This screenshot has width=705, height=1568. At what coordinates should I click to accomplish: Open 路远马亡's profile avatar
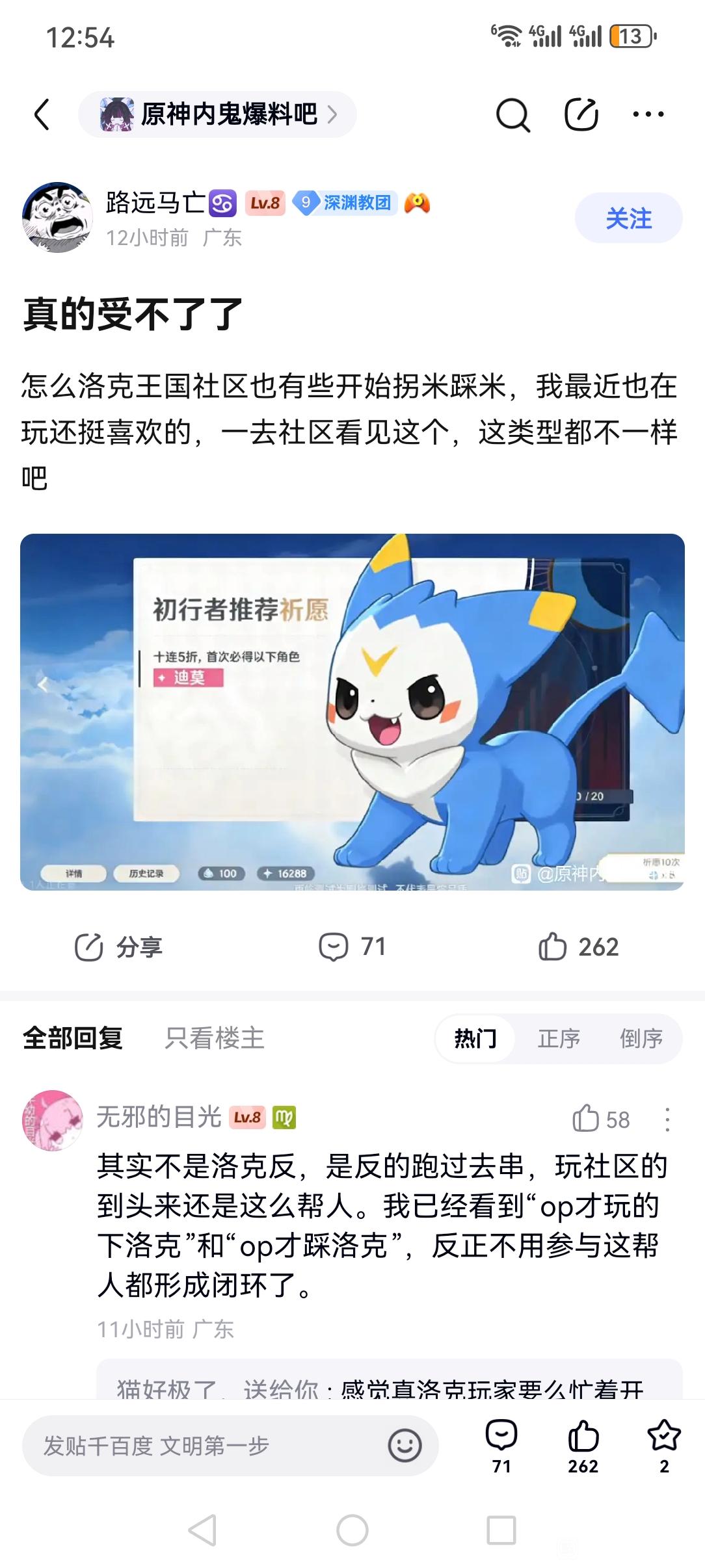pyautogui.click(x=57, y=217)
